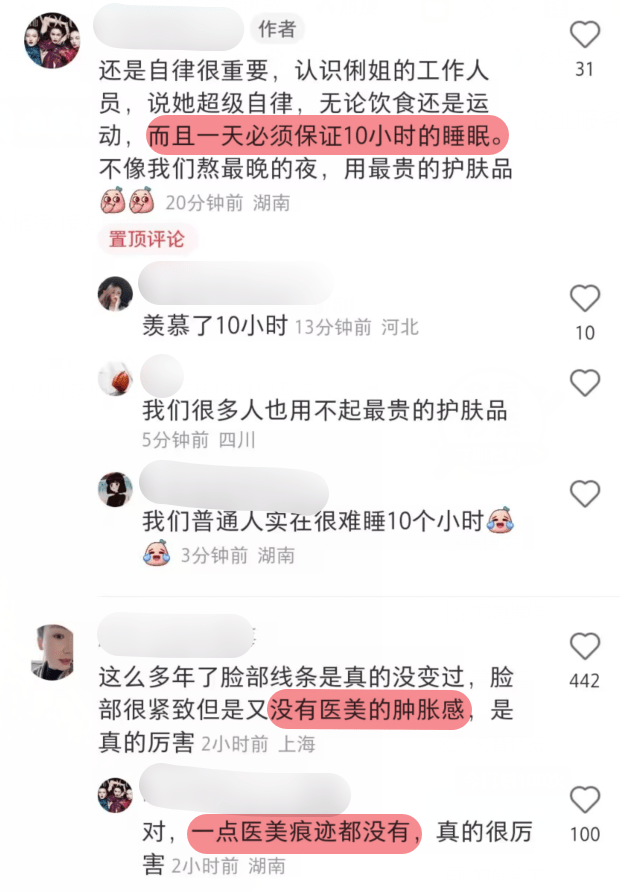Like the reply "很难睡10个小时"
Screen dimensions: 620x892
tap(584, 493)
